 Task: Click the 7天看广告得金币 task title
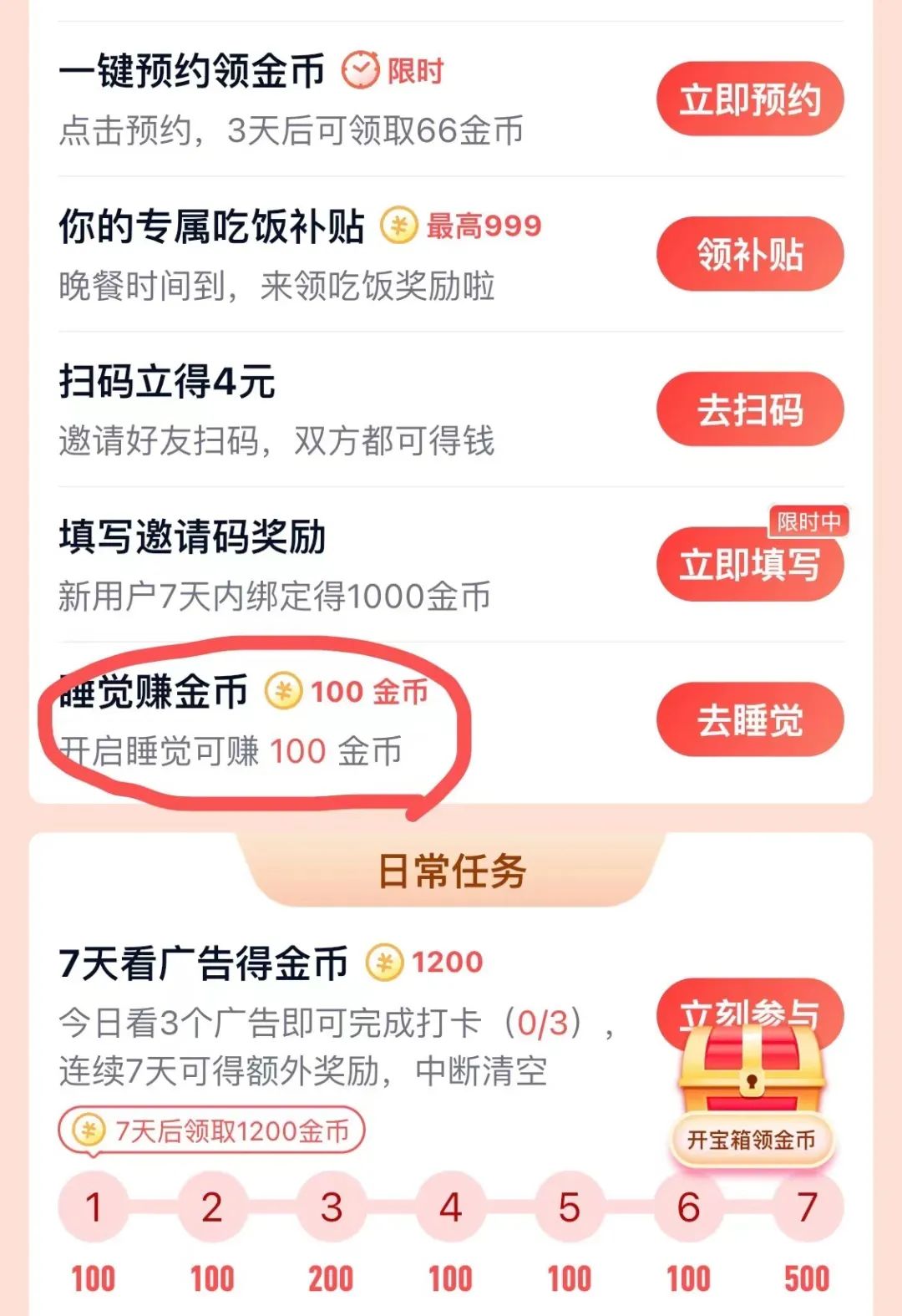tap(205, 963)
